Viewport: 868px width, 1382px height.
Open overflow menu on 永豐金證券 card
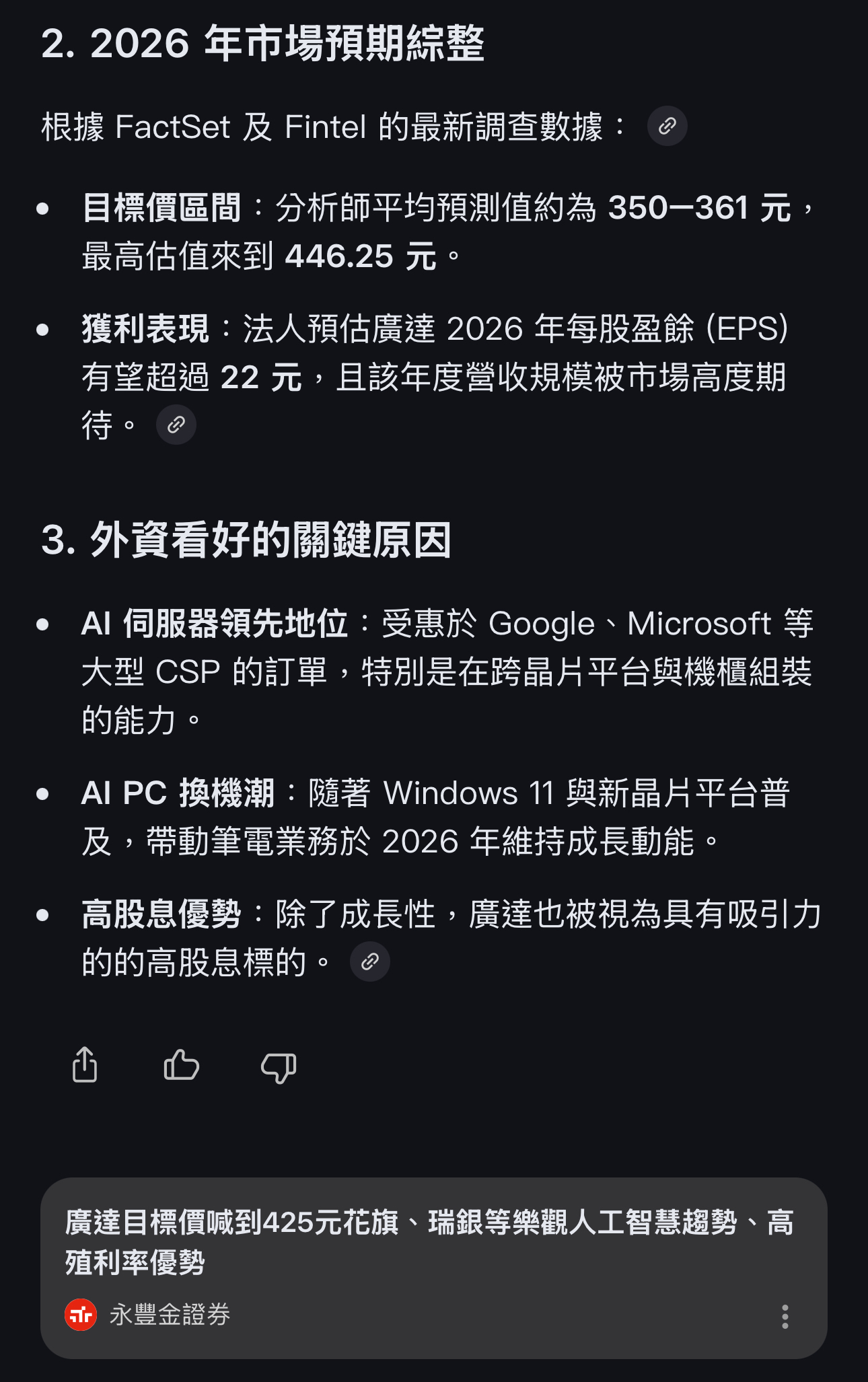(785, 1316)
